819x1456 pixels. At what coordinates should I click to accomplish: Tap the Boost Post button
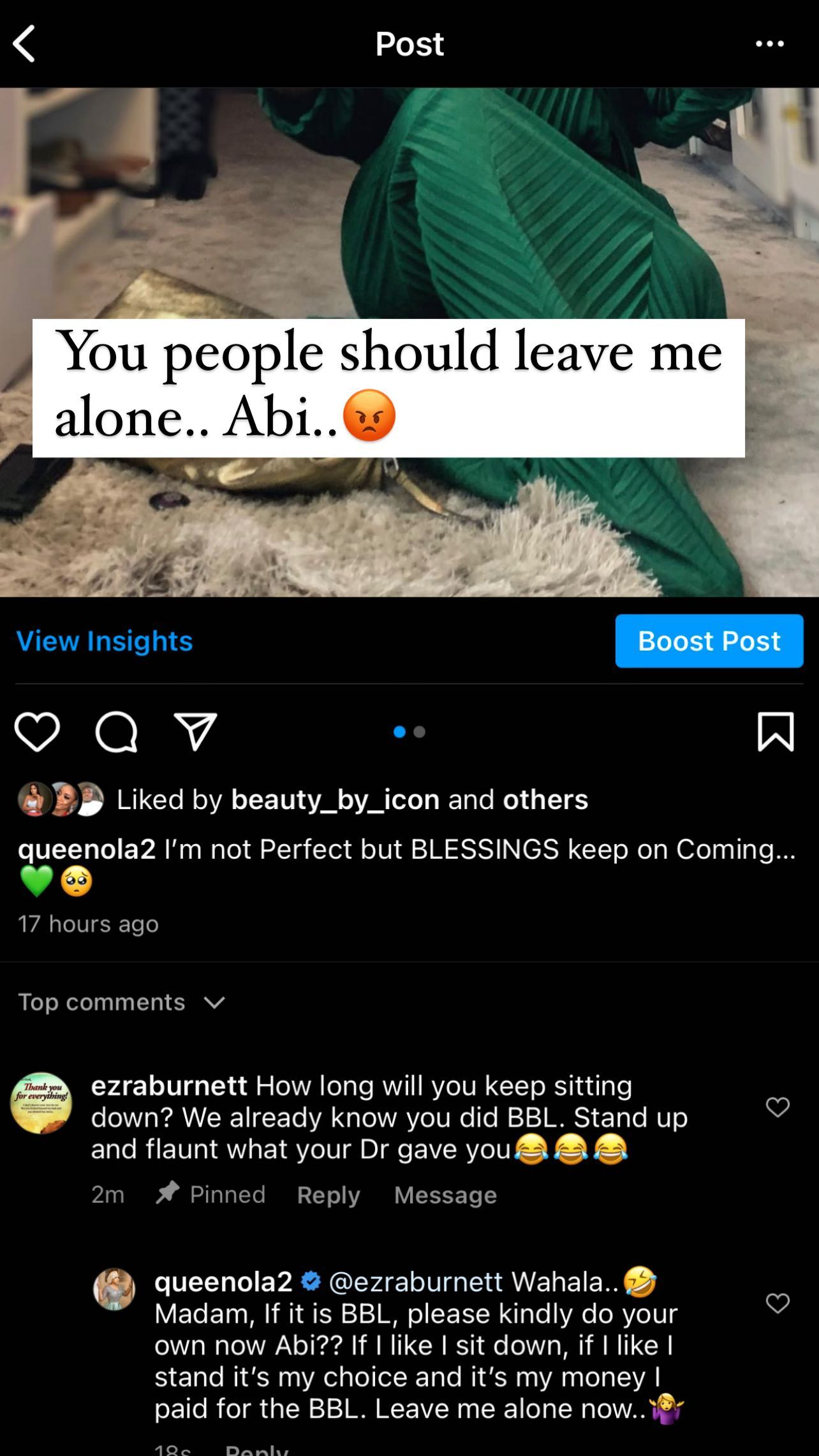click(x=709, y=641)
